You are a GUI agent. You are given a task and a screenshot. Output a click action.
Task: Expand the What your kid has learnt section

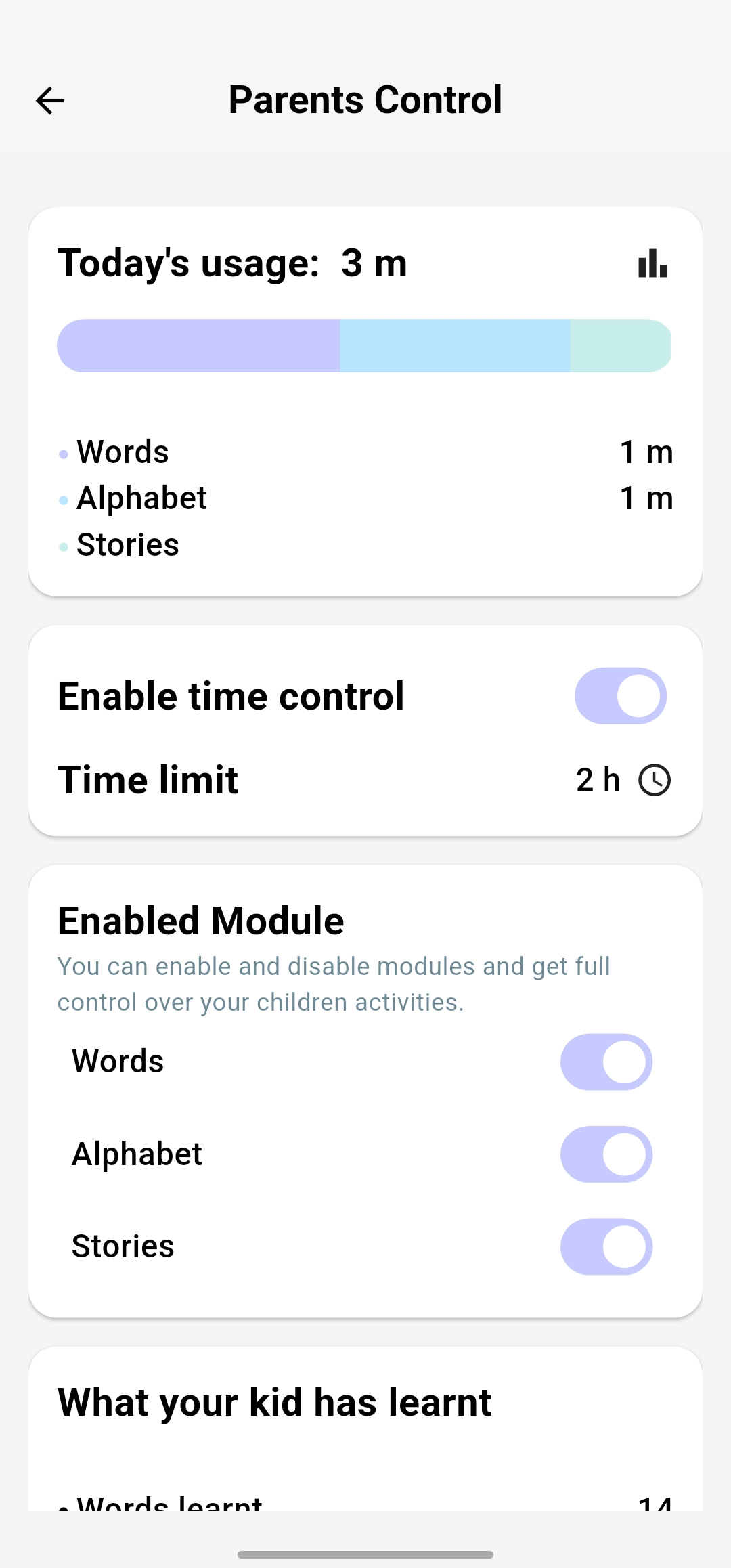coord(274,1402)
